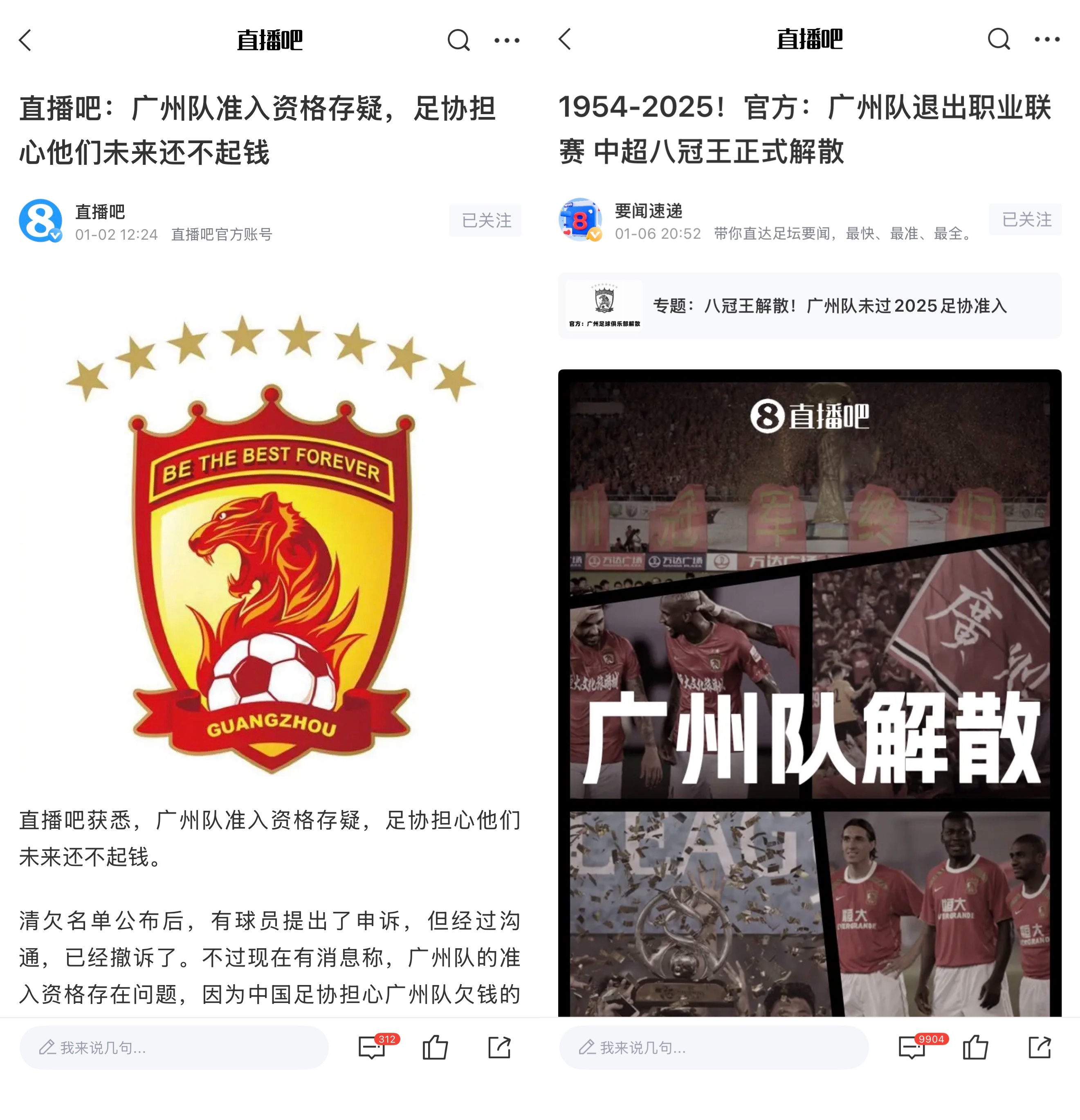This screenshot has height=1120, width=1080.
Task: Tap 已关注 button beside 要闻速递 author
Action: (x=1025, y=219)
